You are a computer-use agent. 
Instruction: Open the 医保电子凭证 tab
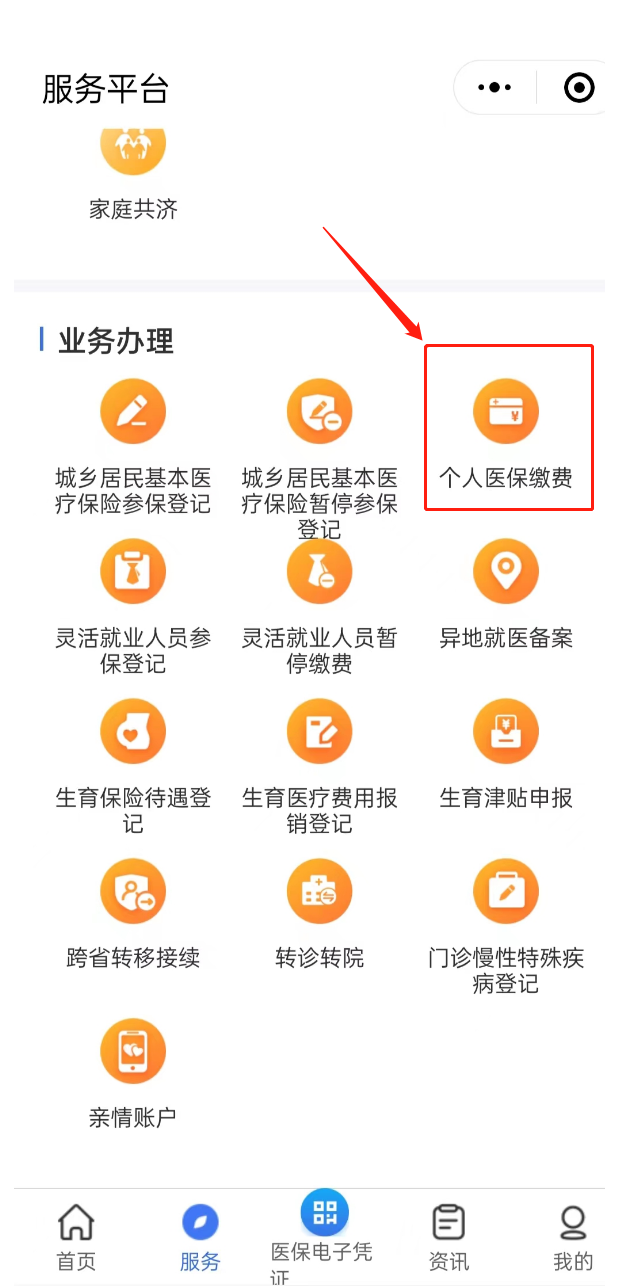tap(324, 1237)
